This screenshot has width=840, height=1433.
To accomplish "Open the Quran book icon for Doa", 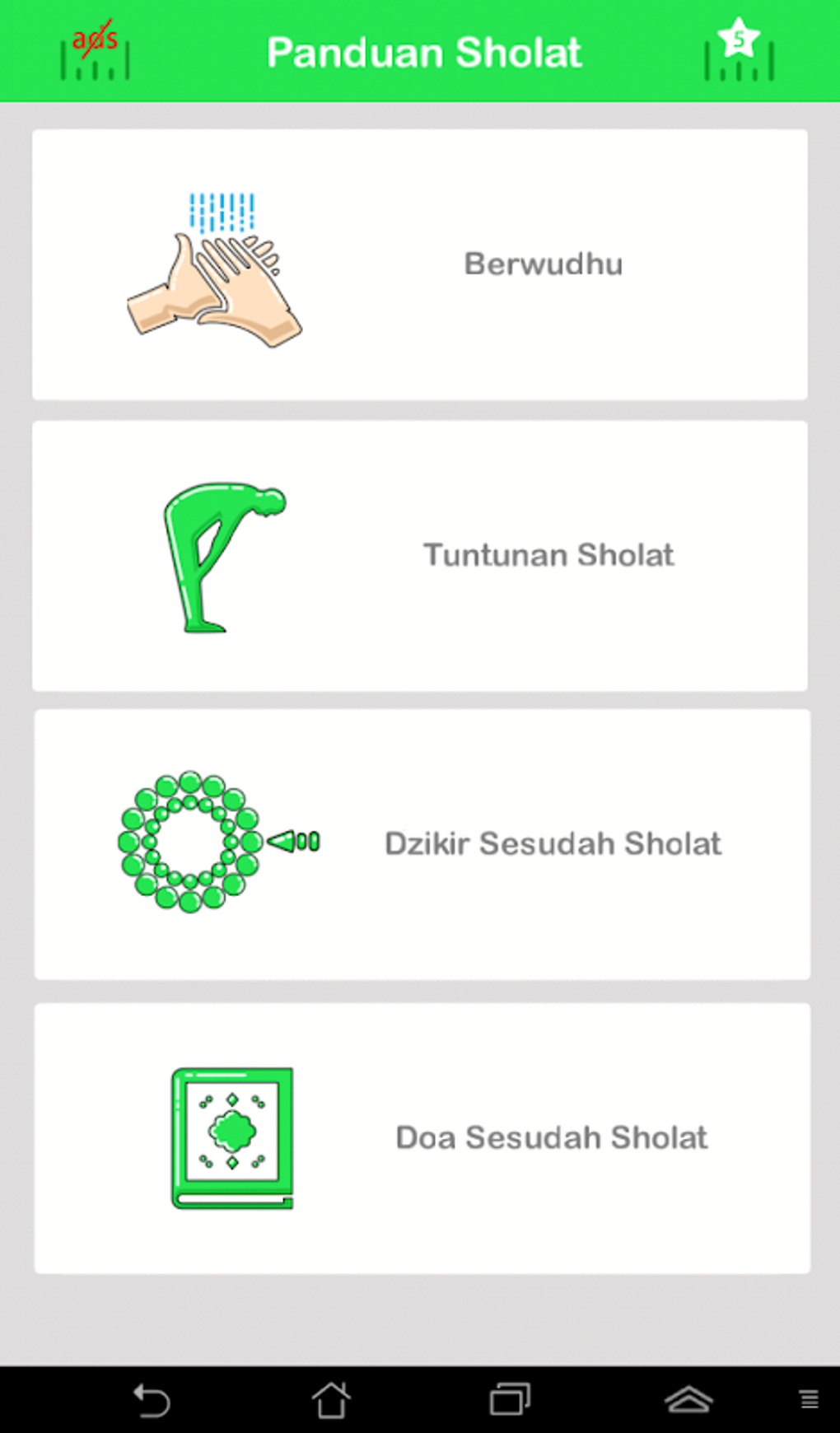I will pyautogui.click(x=233, y=1137).
